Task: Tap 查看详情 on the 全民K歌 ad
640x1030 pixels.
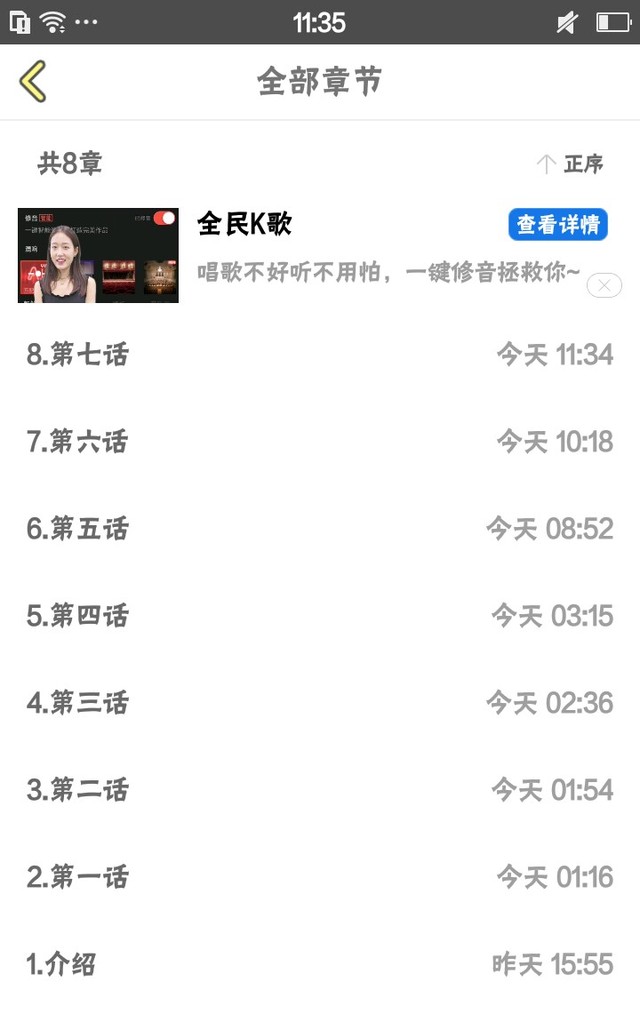Action: pyautogui.click(x=557, y=225)
